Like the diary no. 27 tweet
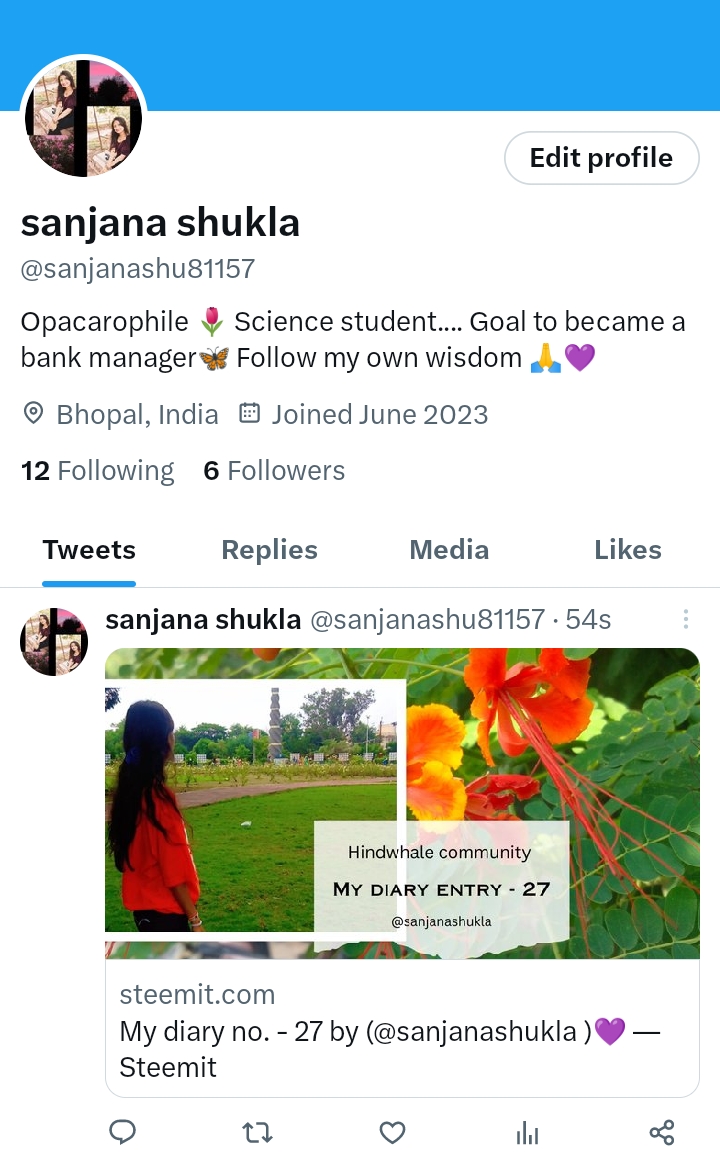This screenshot has height=1161, width=720. [x=392, y=1132]
